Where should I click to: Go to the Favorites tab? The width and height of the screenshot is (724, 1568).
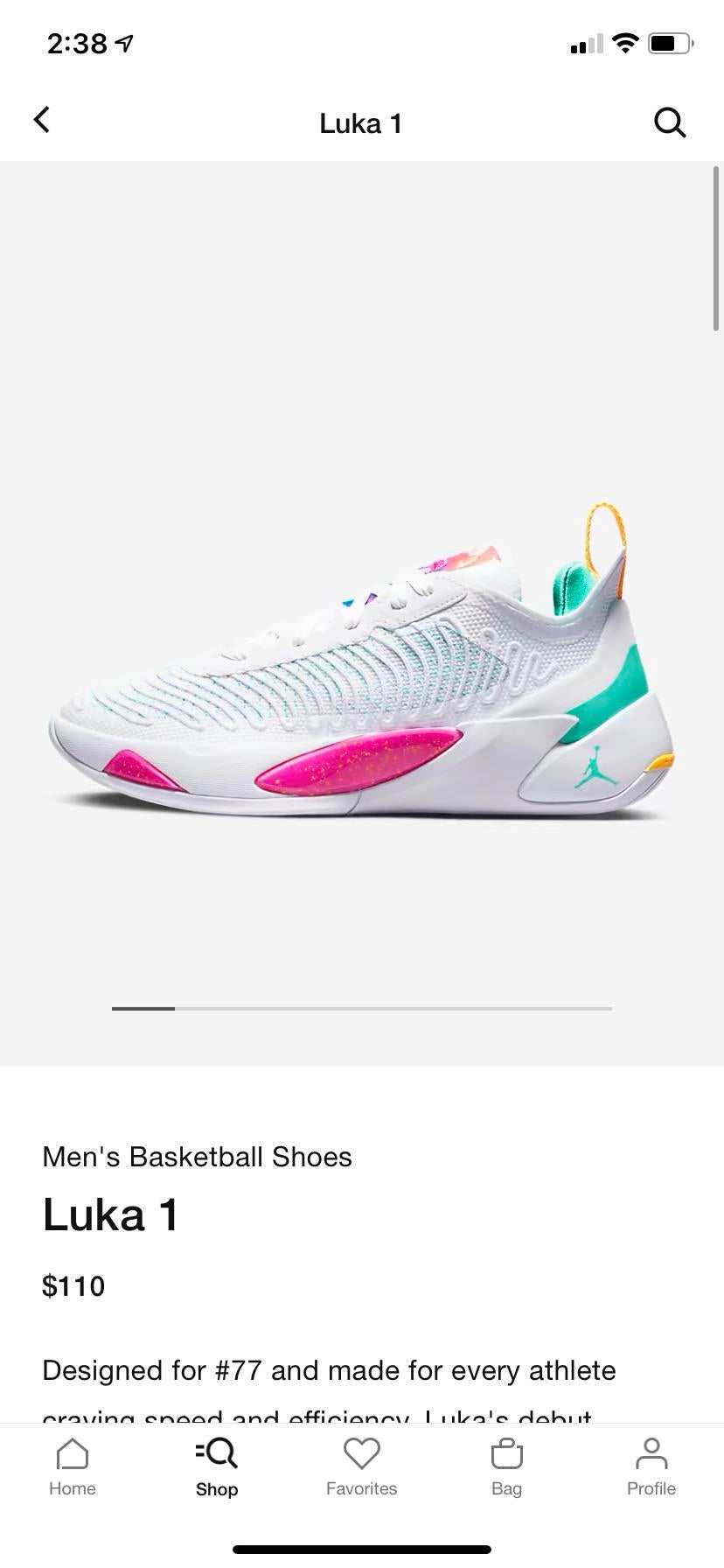[x=361, y=1465]
